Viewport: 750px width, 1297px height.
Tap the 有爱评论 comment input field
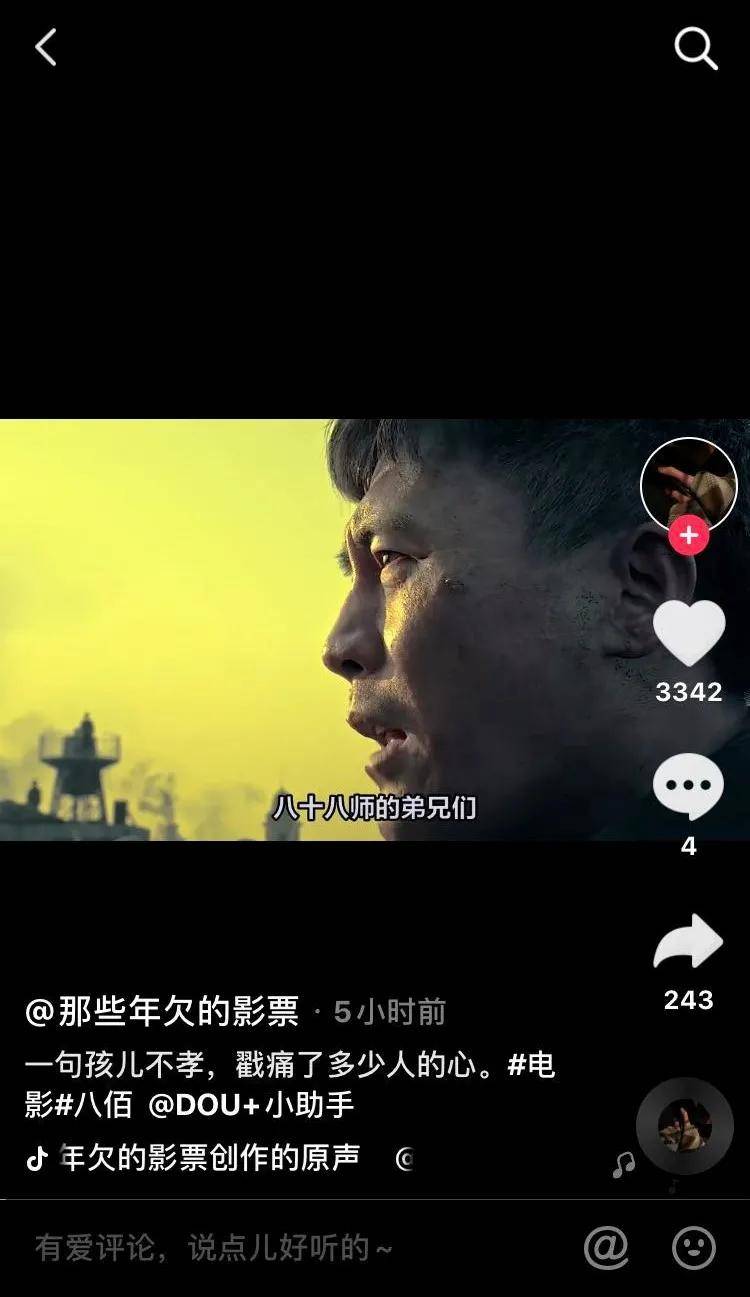click(x=215, y=1248)
